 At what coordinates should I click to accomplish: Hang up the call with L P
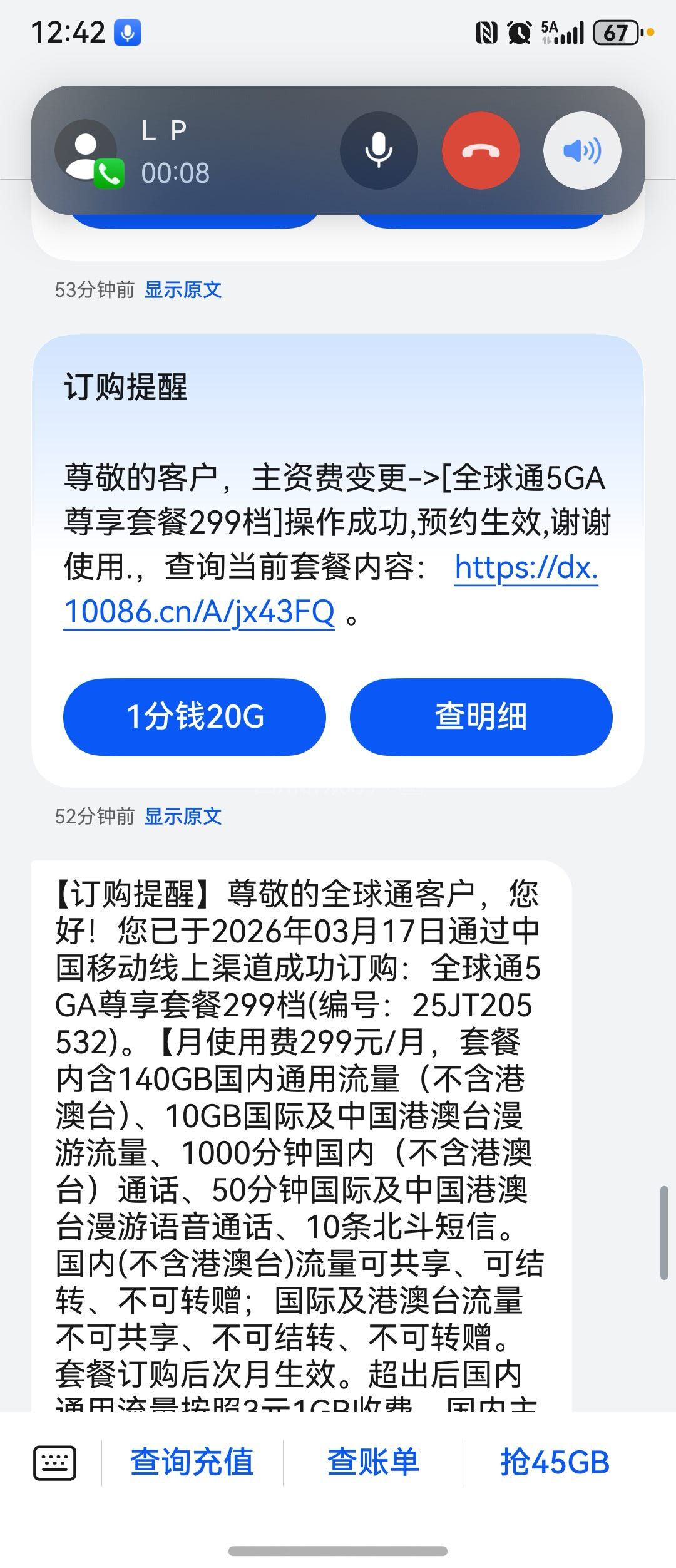pyautogui.click(x=481, y=151)
